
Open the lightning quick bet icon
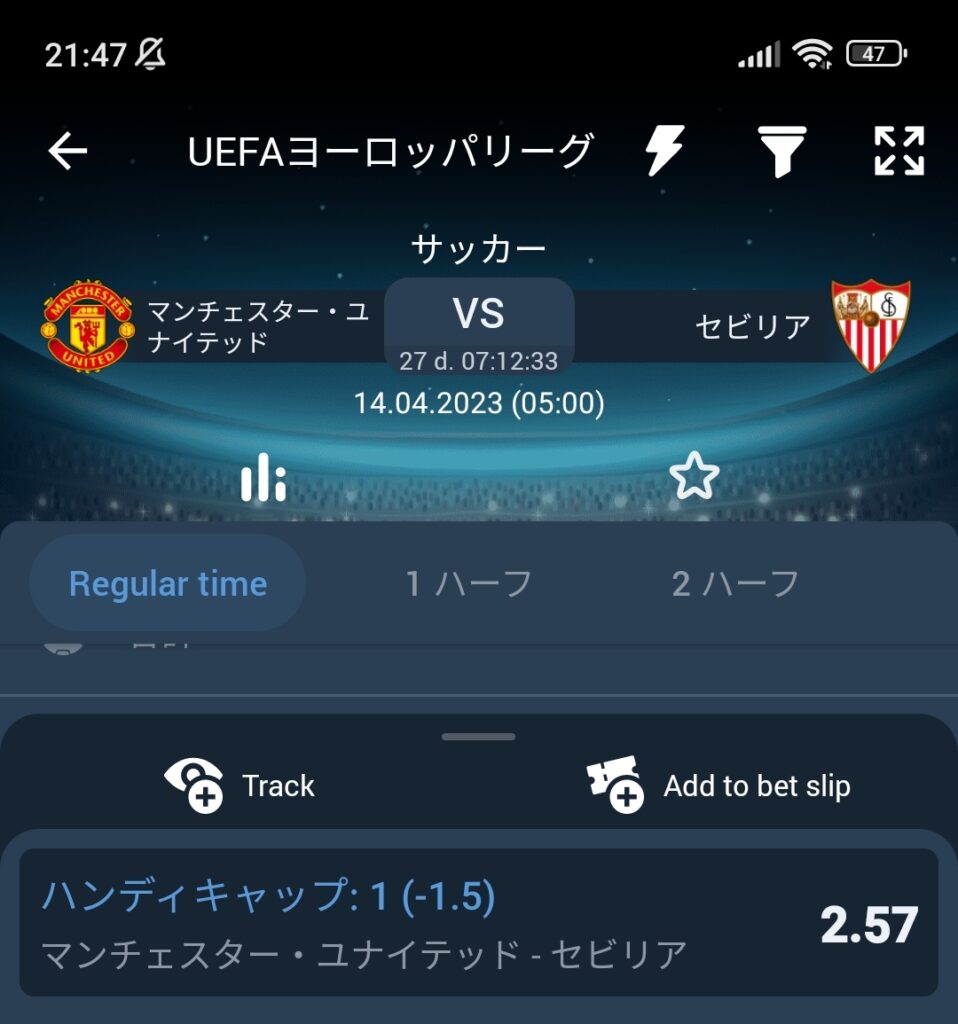pos(663,152)
